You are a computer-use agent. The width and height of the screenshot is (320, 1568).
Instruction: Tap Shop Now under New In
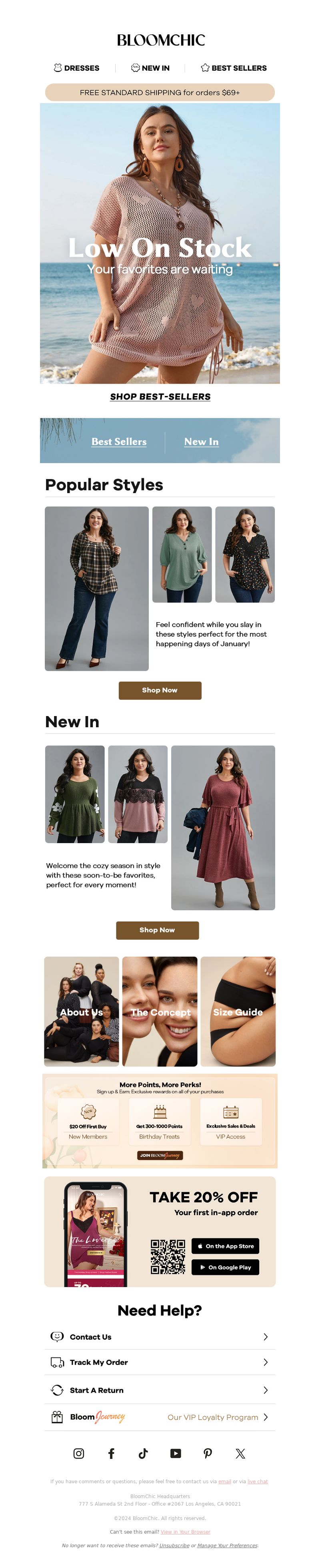157,929
